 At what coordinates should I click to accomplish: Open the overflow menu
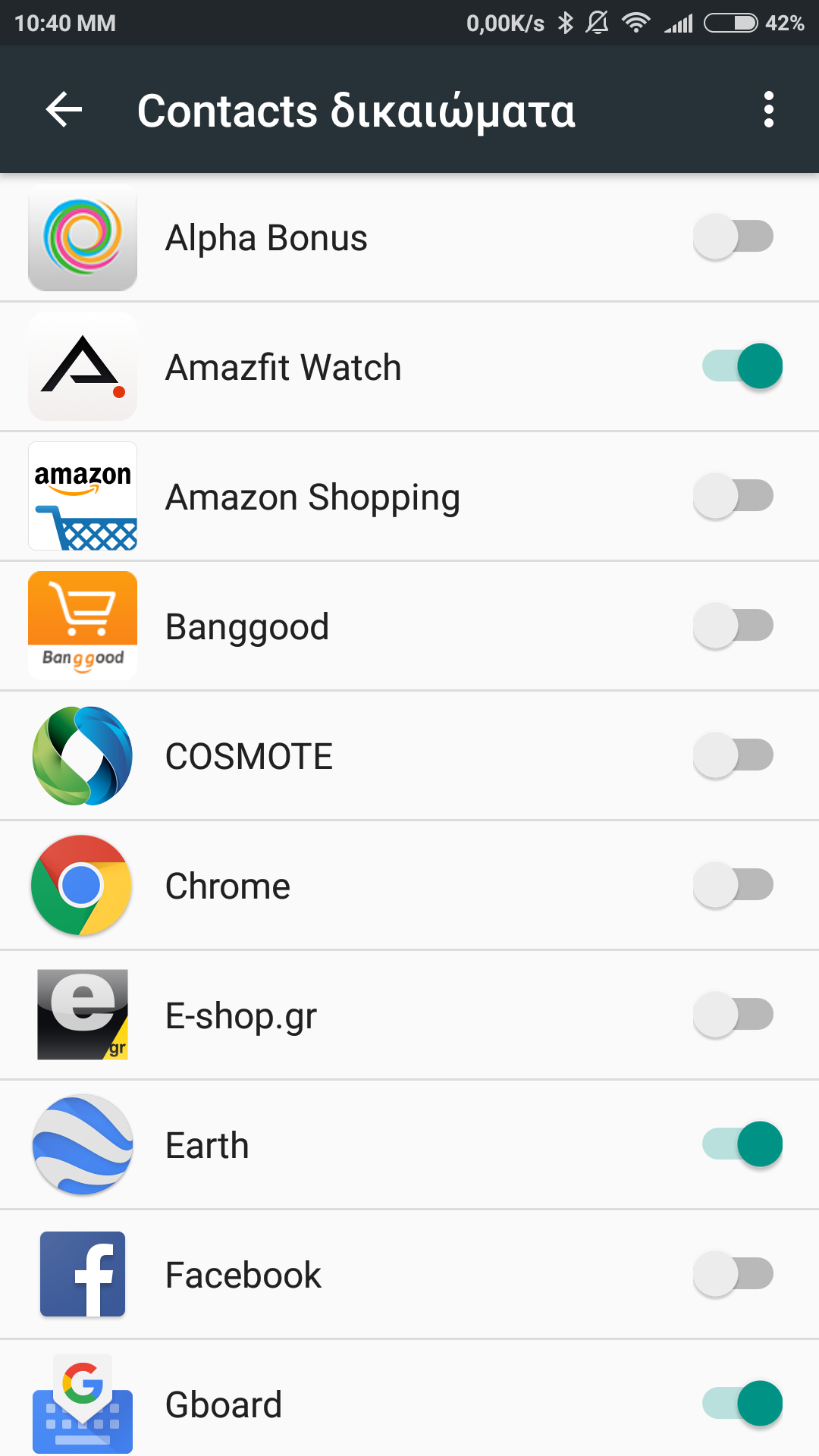[x=768, y=110]
